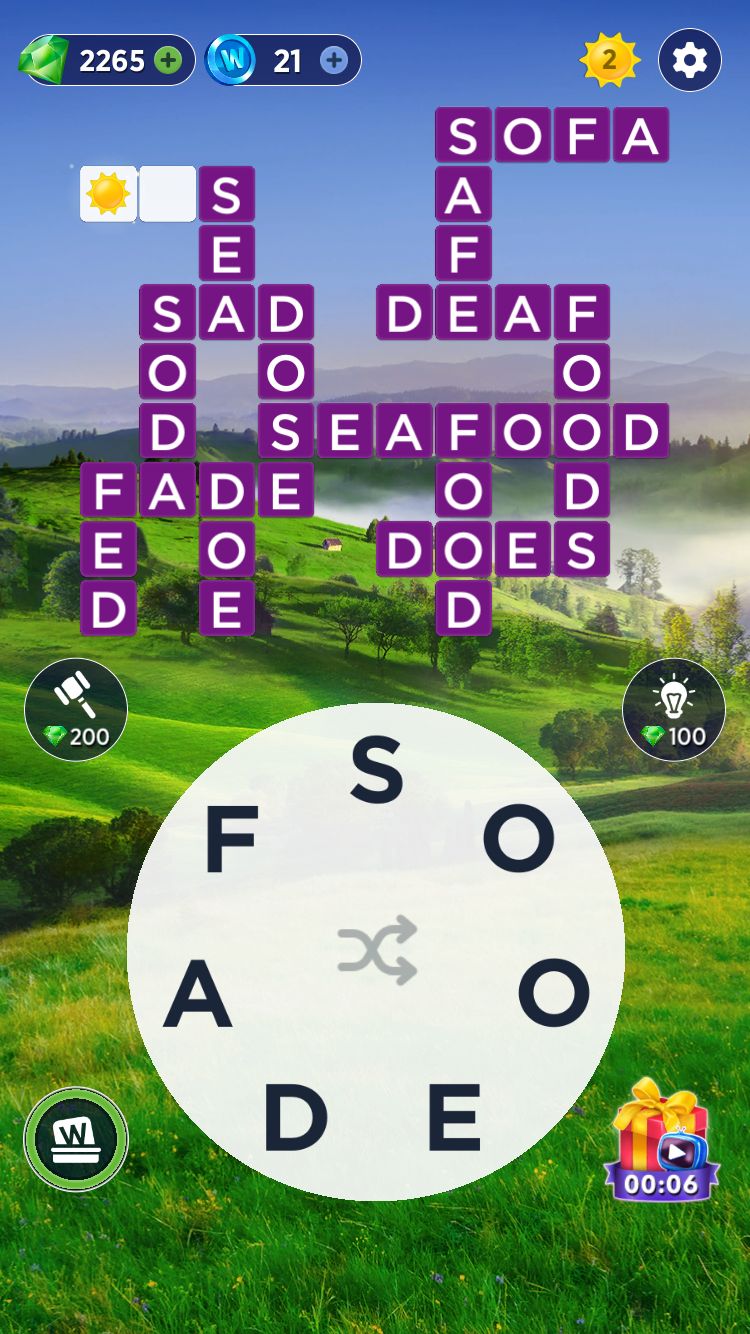Tap the letter F in the wheel
The width and height of the screenshot is (750, 1334).
231,840
